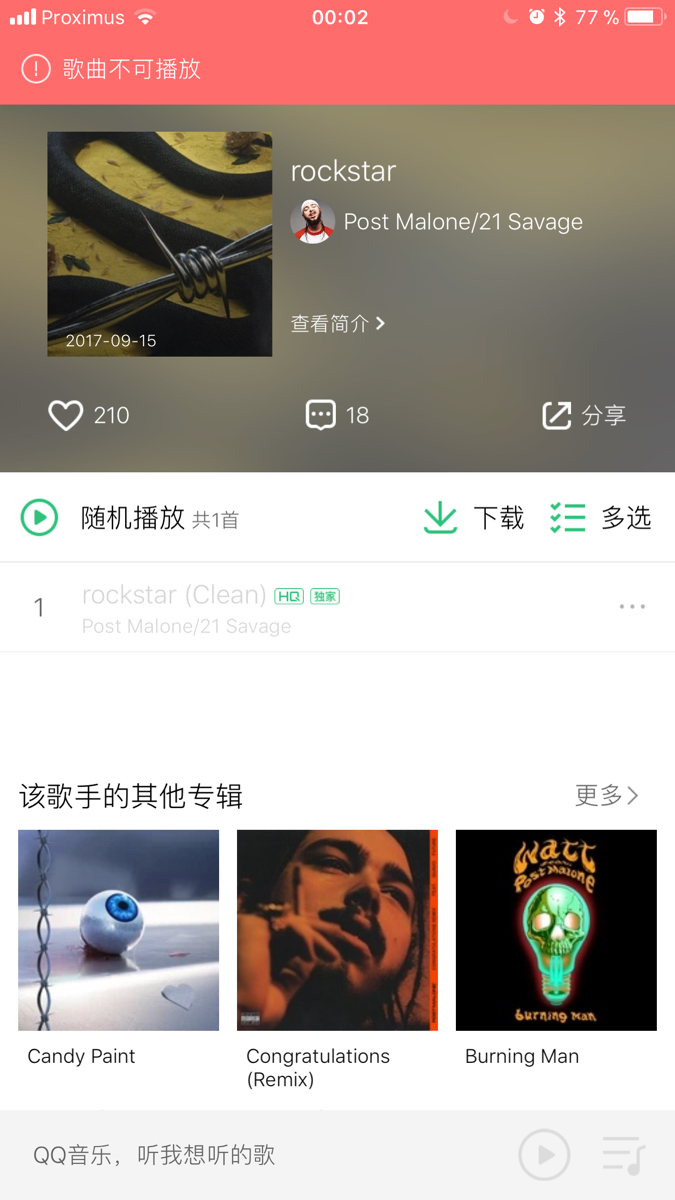The image size is (675, 1200).
Task: Select the rockstar (Clean) track row
Action: point(337,607)
